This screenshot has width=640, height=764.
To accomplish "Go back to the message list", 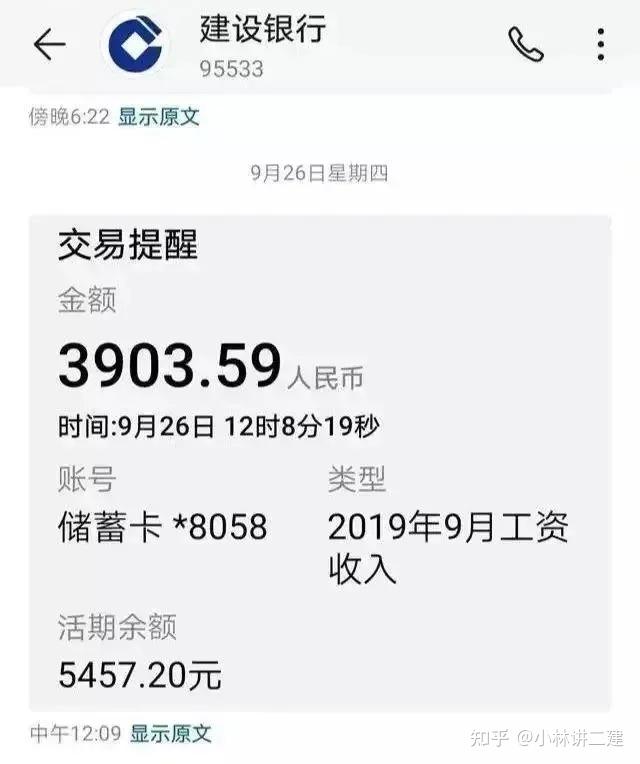I will (49, 44).
